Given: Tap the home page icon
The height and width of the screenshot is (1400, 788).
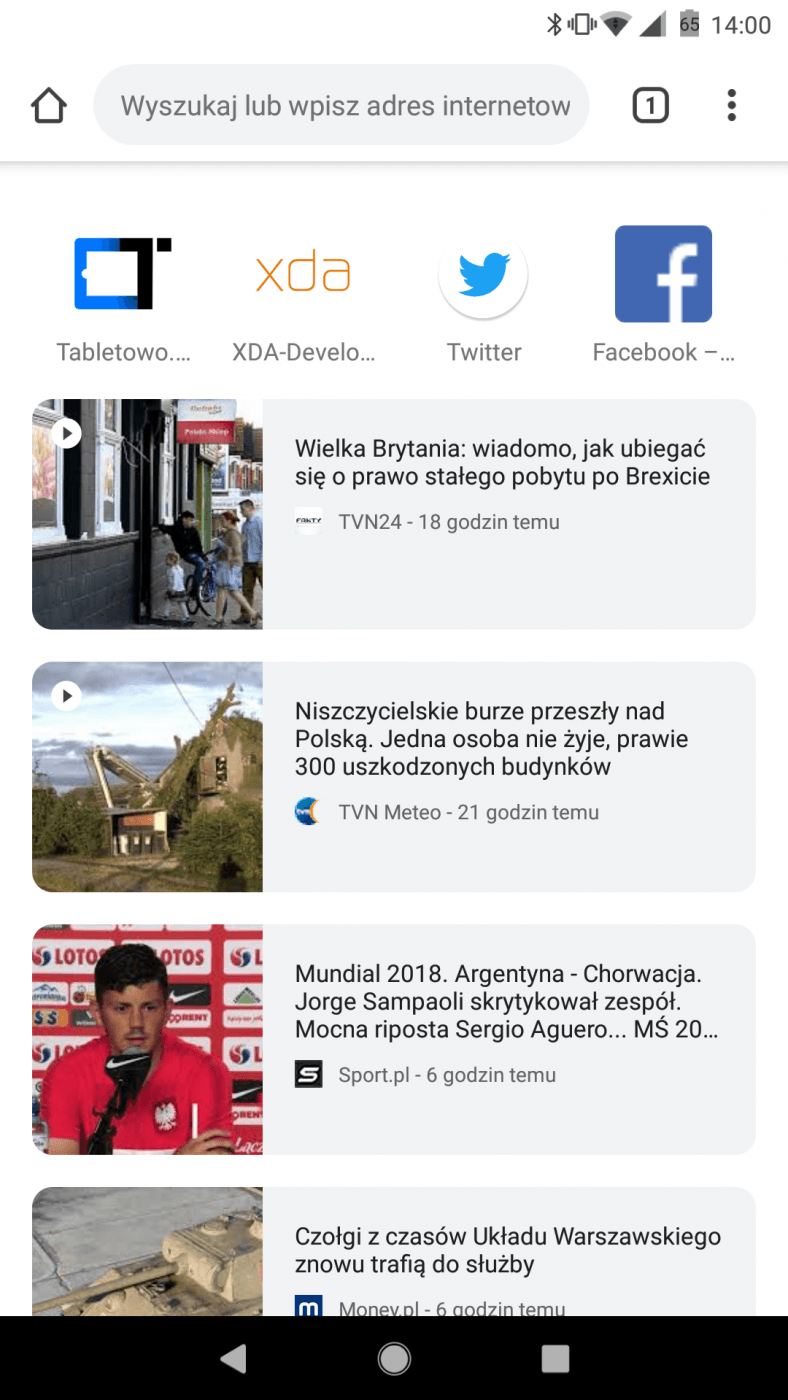Looking at the screenshot, I should 48,105.
